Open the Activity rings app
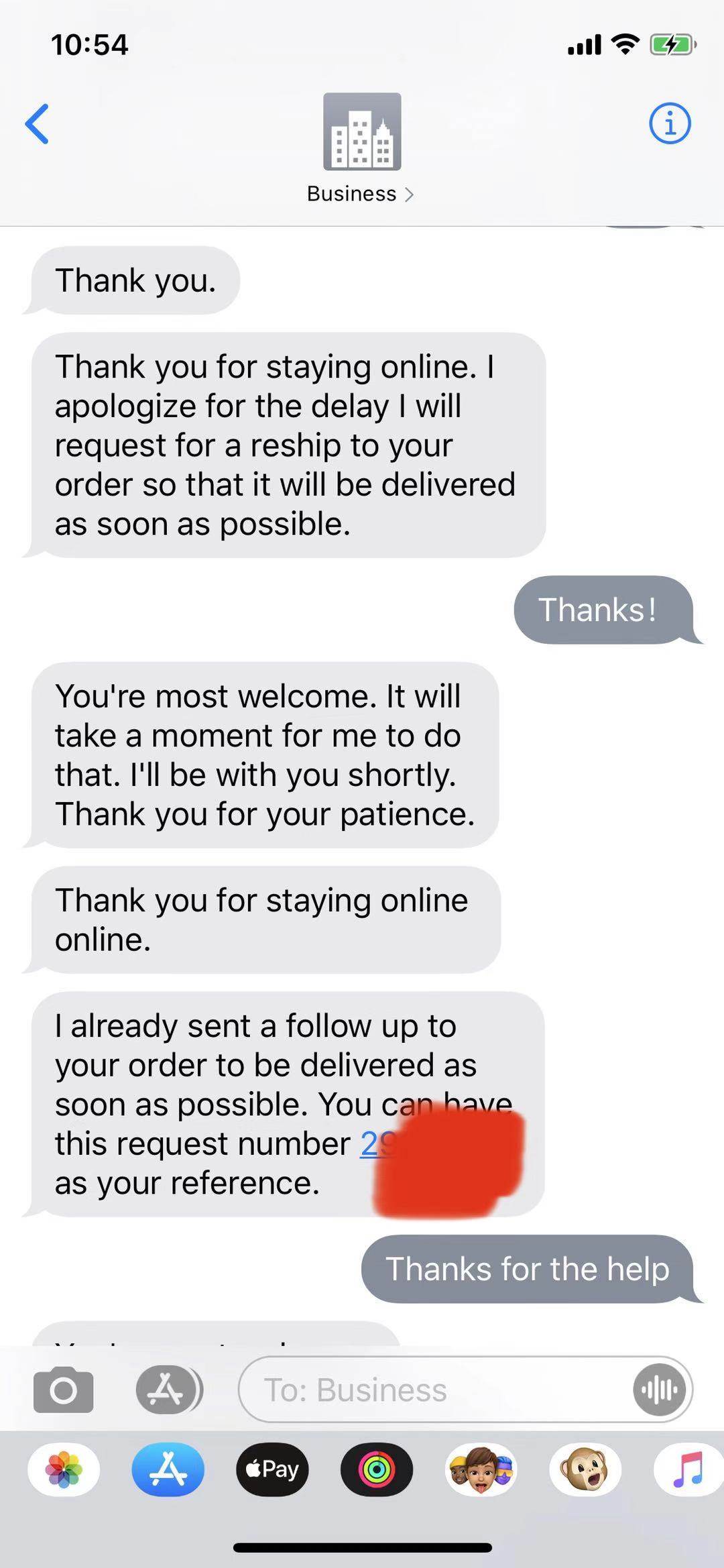The image size is (724, 1568). 377,1470
